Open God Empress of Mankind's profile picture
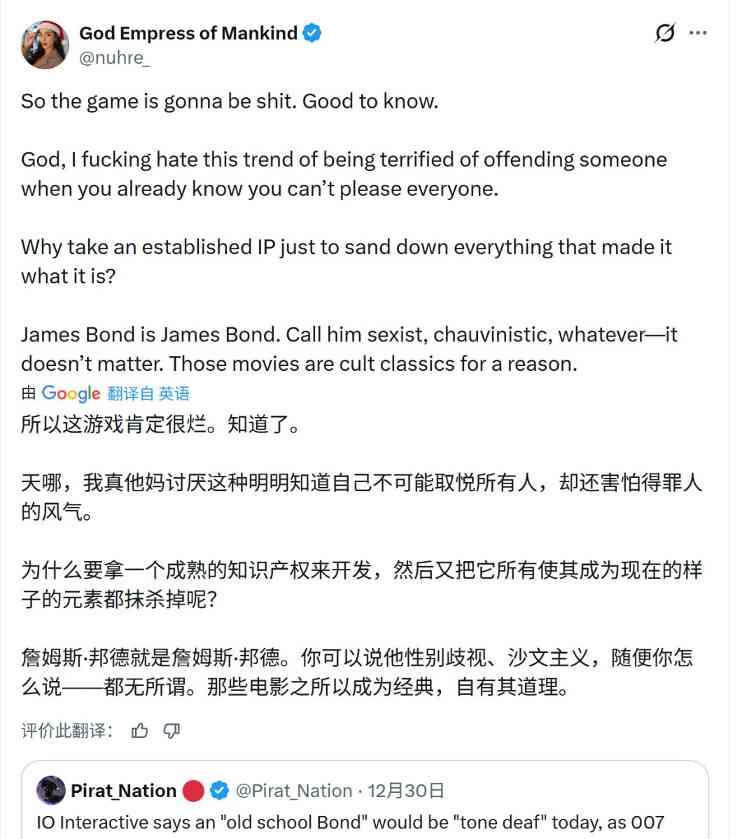Viewport: 756px width, 839px height. (45, 45)
